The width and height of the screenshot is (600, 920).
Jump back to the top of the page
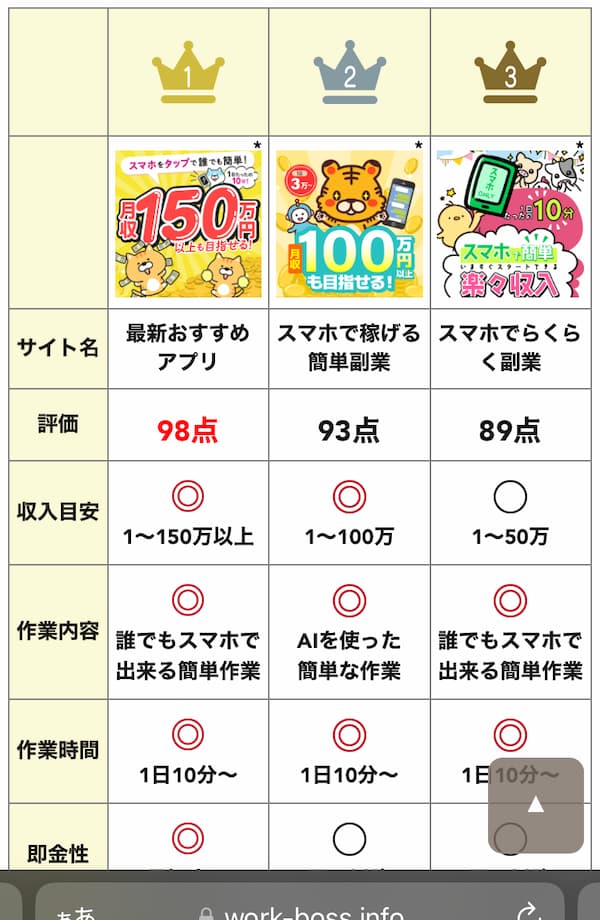click(535, 805)
